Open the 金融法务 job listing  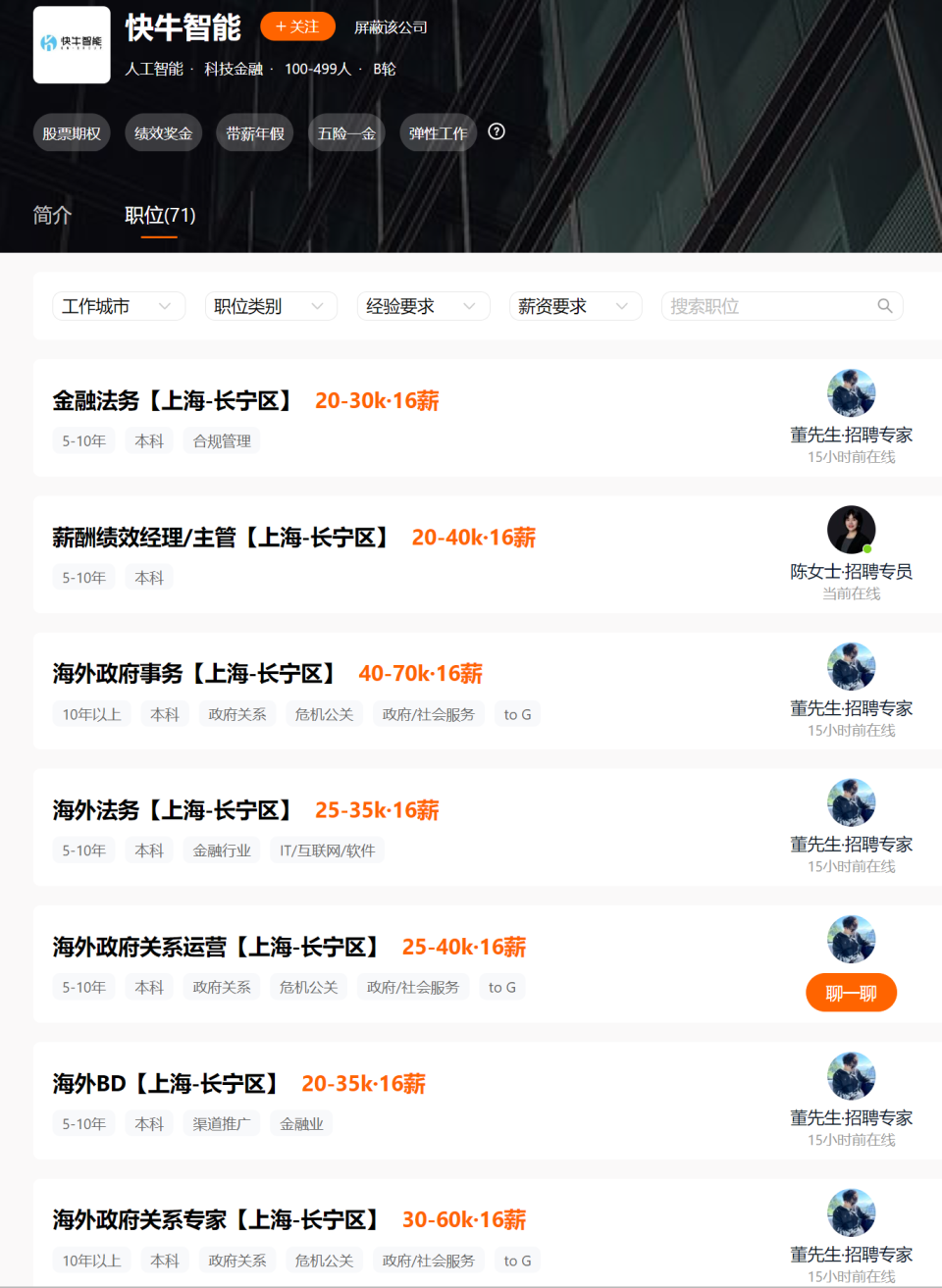click(173, 400)
